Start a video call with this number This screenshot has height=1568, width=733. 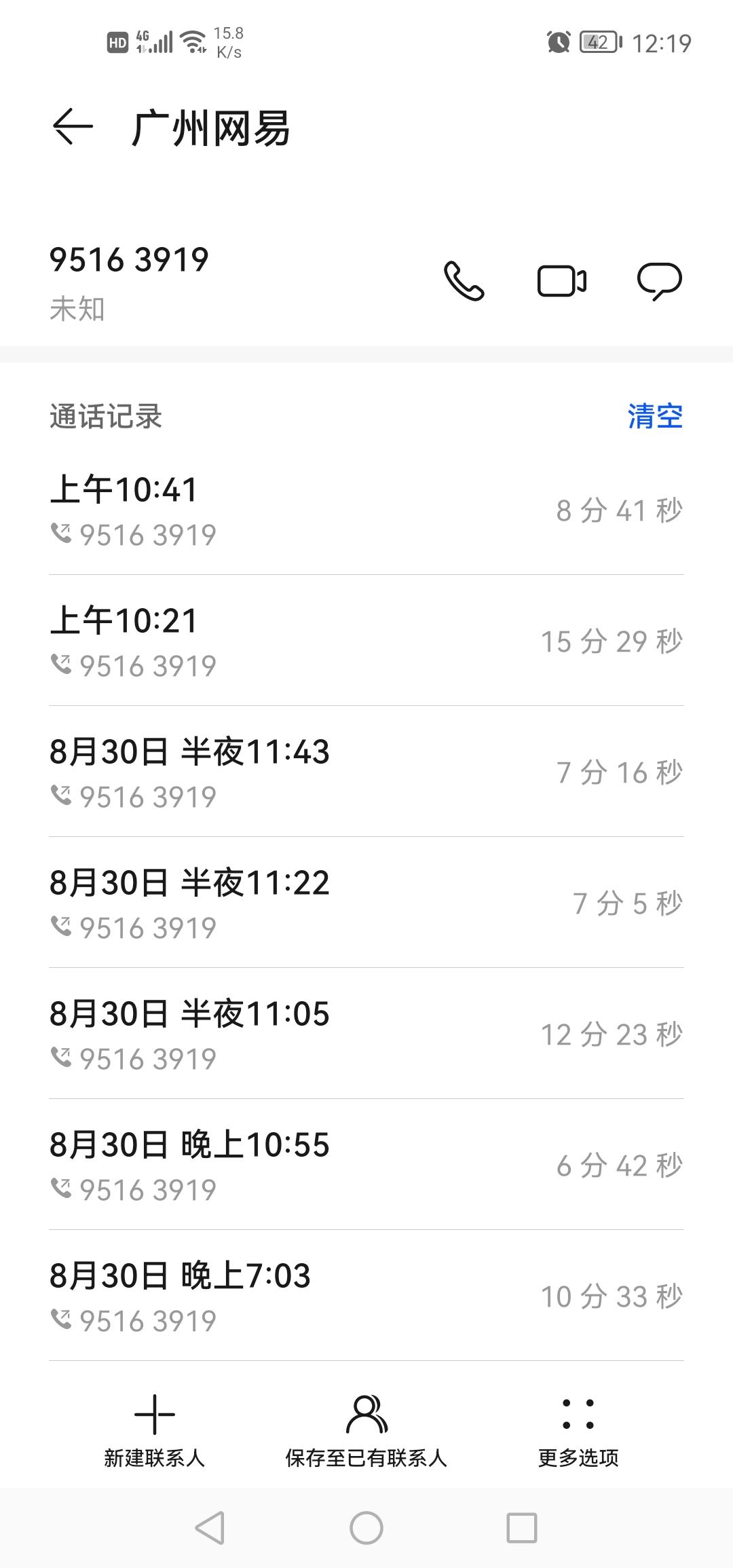coord(560,280)
